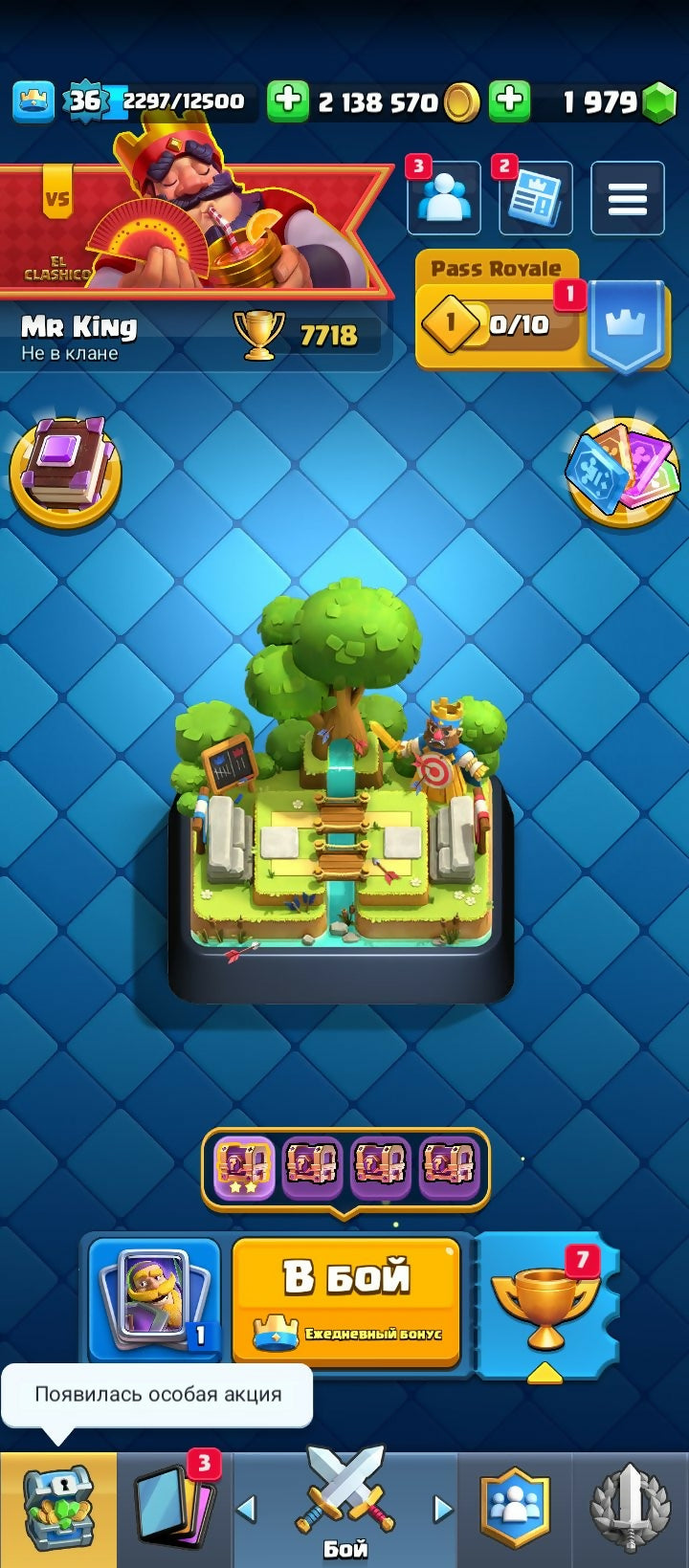
Task: Switch to the shop chest tab
Action: pyautogui.click(x=58, y=1510)
